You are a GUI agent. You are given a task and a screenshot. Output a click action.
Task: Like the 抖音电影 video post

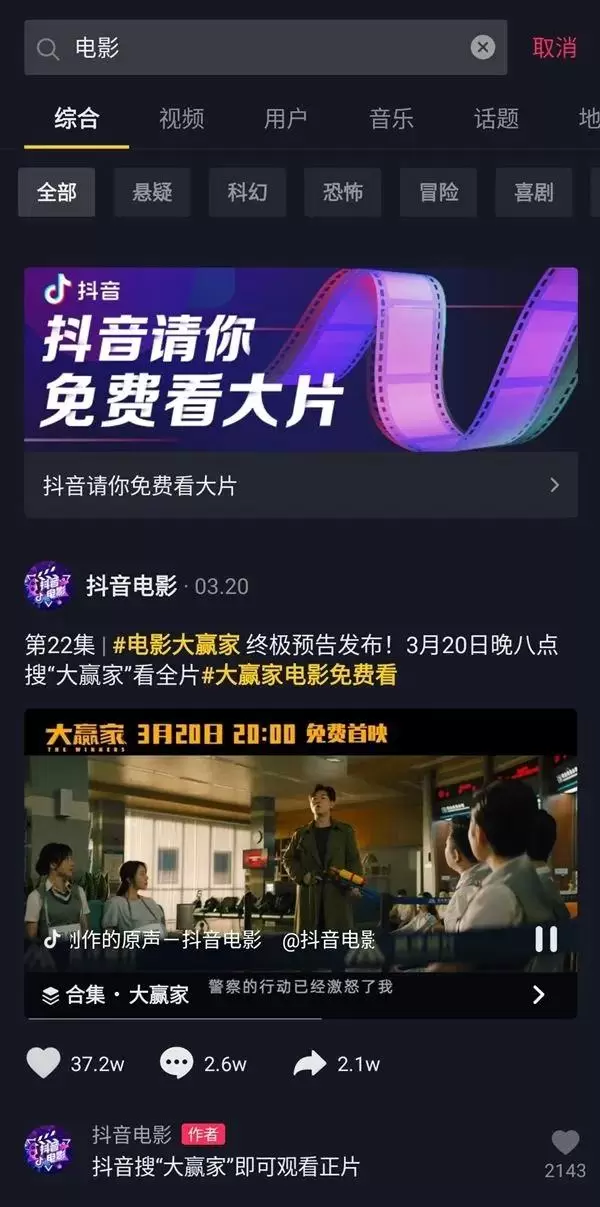[x=44, y=1063]
